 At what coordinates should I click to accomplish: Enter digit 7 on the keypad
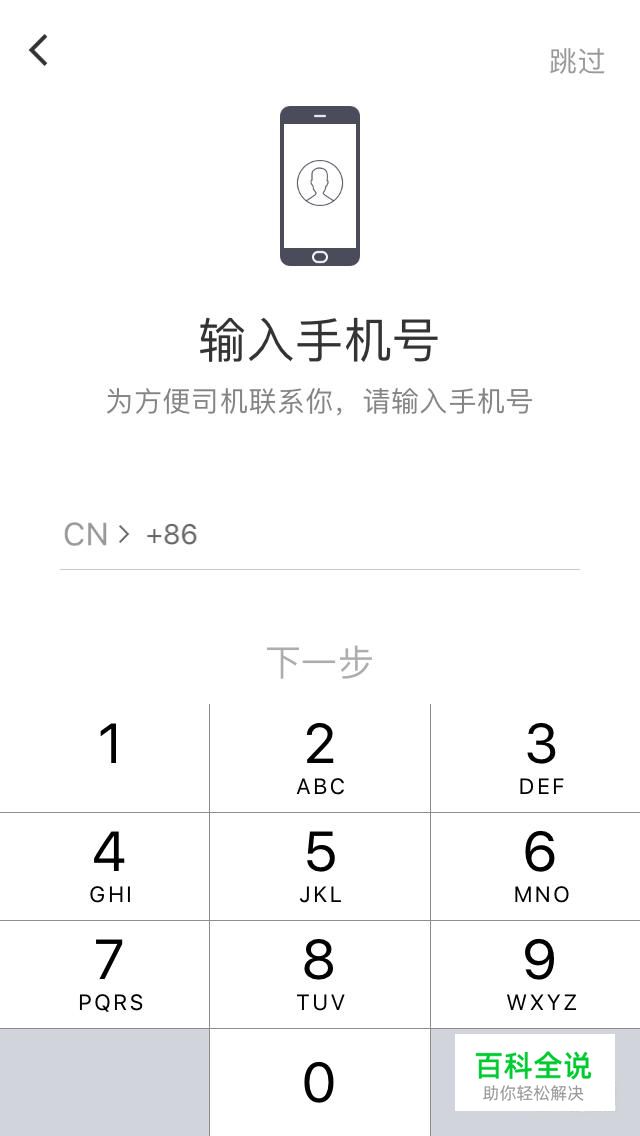point(105,974)
